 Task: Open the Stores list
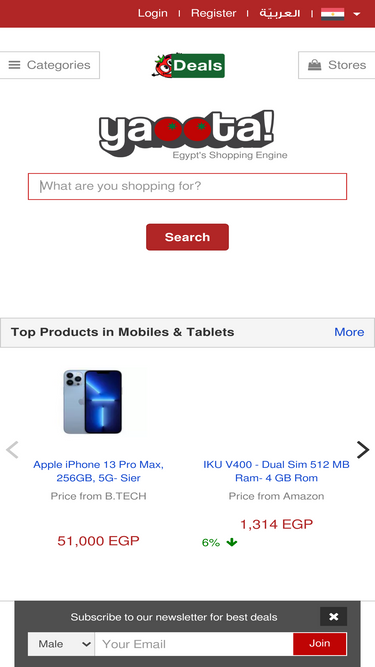pos(336,65)
